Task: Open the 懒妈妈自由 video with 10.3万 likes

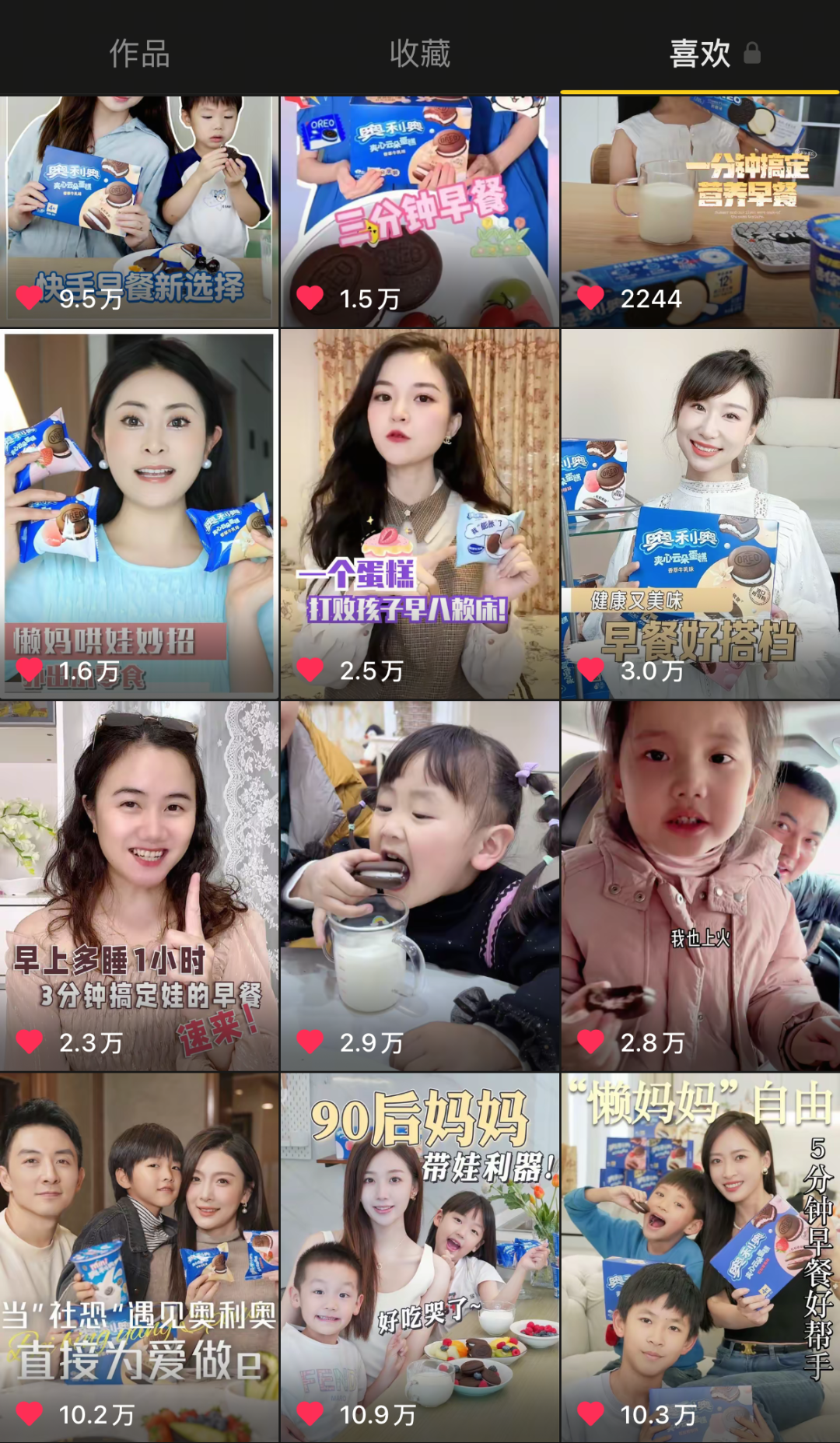Action: [700, 1256]
